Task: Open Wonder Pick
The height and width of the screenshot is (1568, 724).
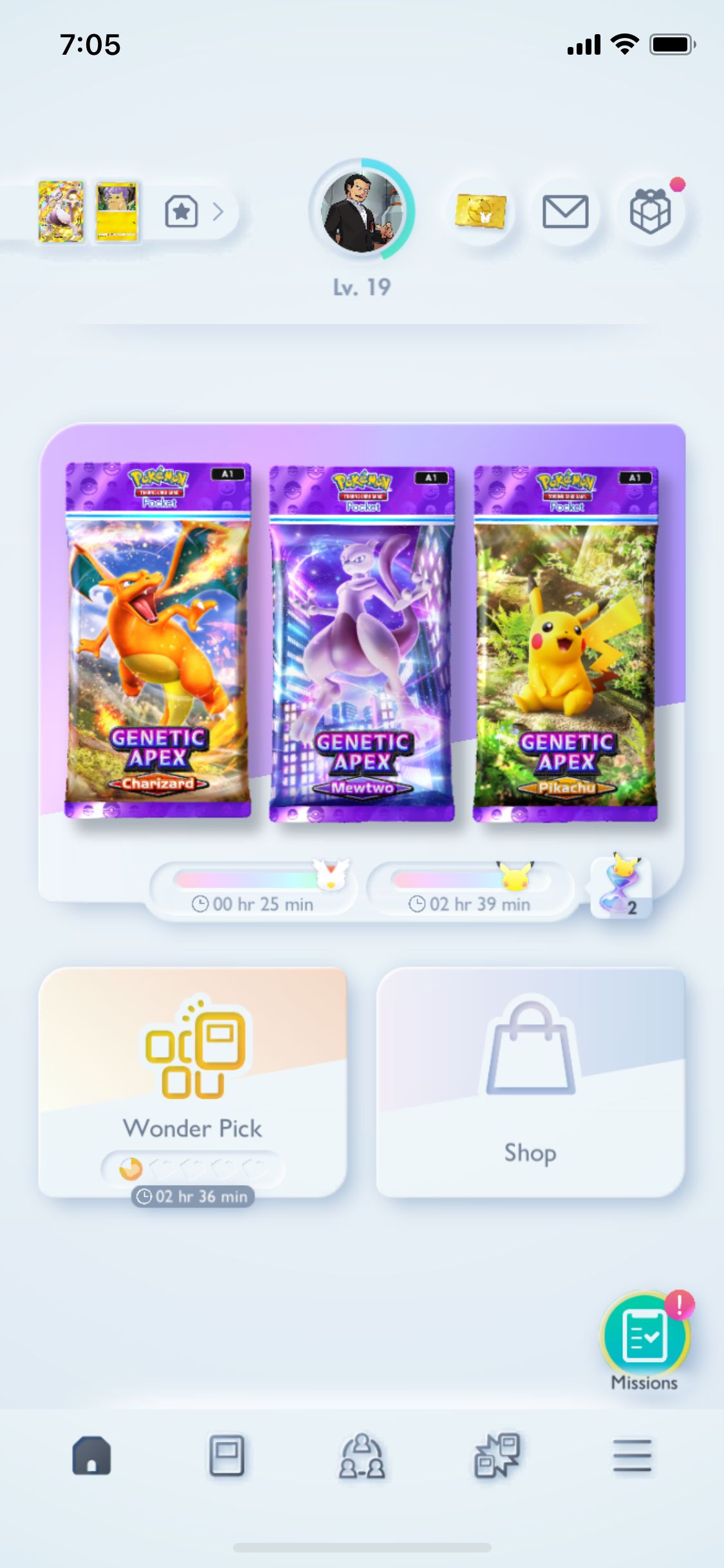Action: pyautogui.click(x=192, y=1081)
